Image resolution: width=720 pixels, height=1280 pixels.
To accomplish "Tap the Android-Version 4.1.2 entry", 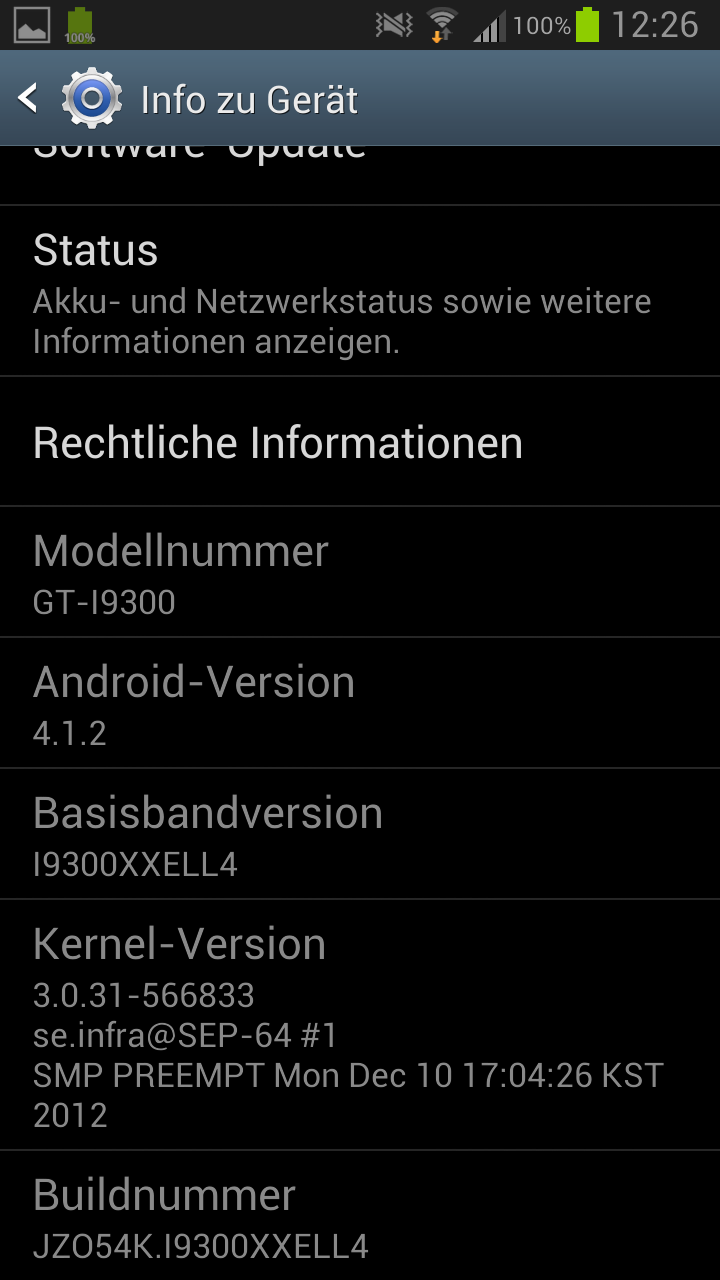I will click(360, 703).
